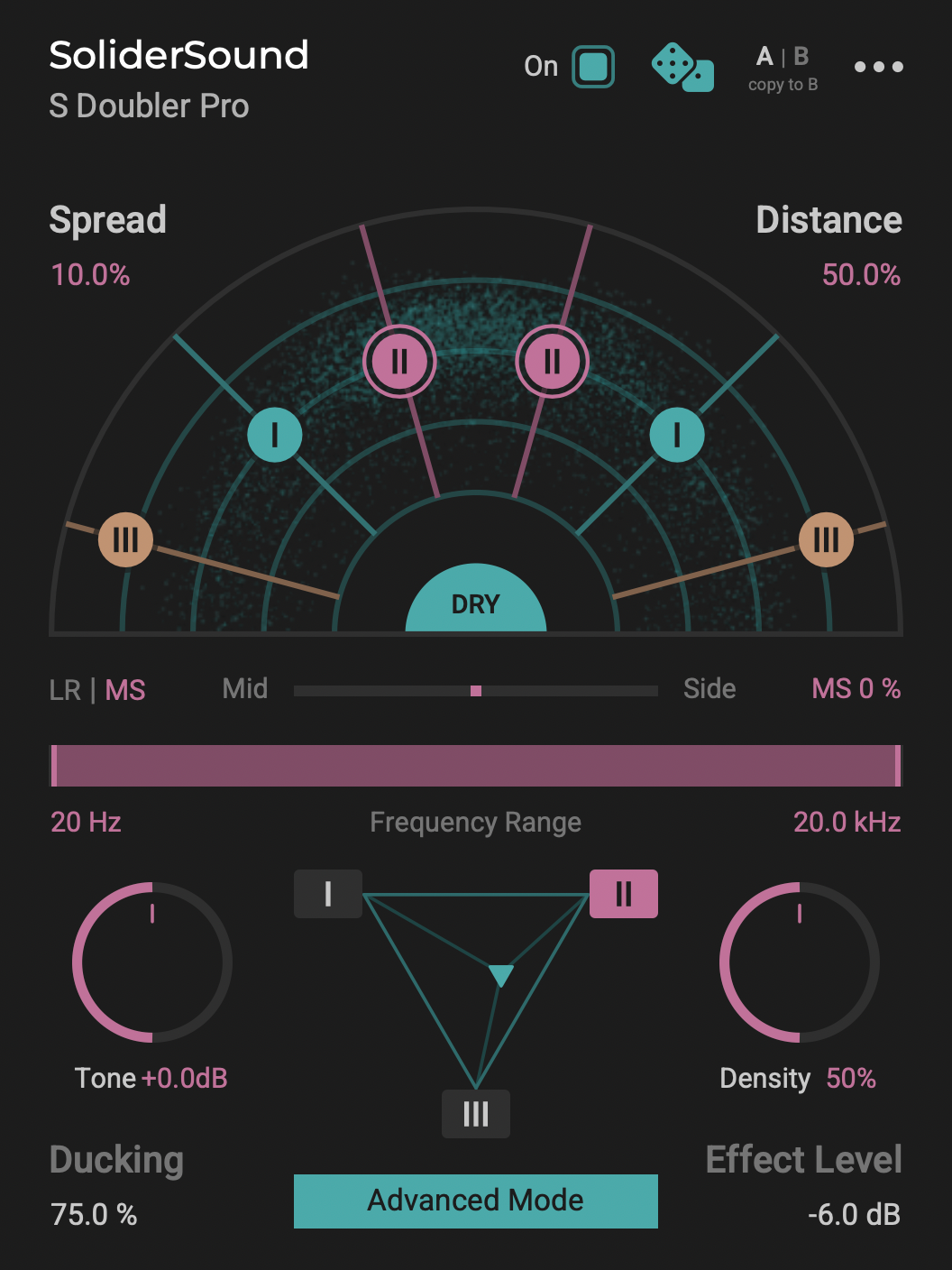Select voice III button below triangle
The height and width of the screenshot is (1270, 952).
[x=476, y=1114]
